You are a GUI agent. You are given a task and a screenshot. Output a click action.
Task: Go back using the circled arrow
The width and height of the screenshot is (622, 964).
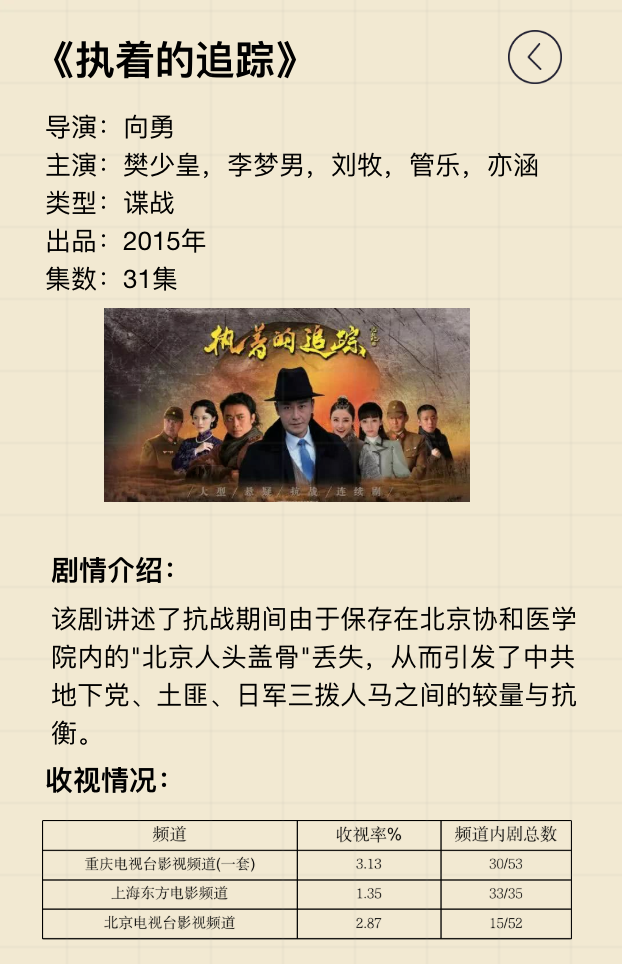[x=535, y=57]
